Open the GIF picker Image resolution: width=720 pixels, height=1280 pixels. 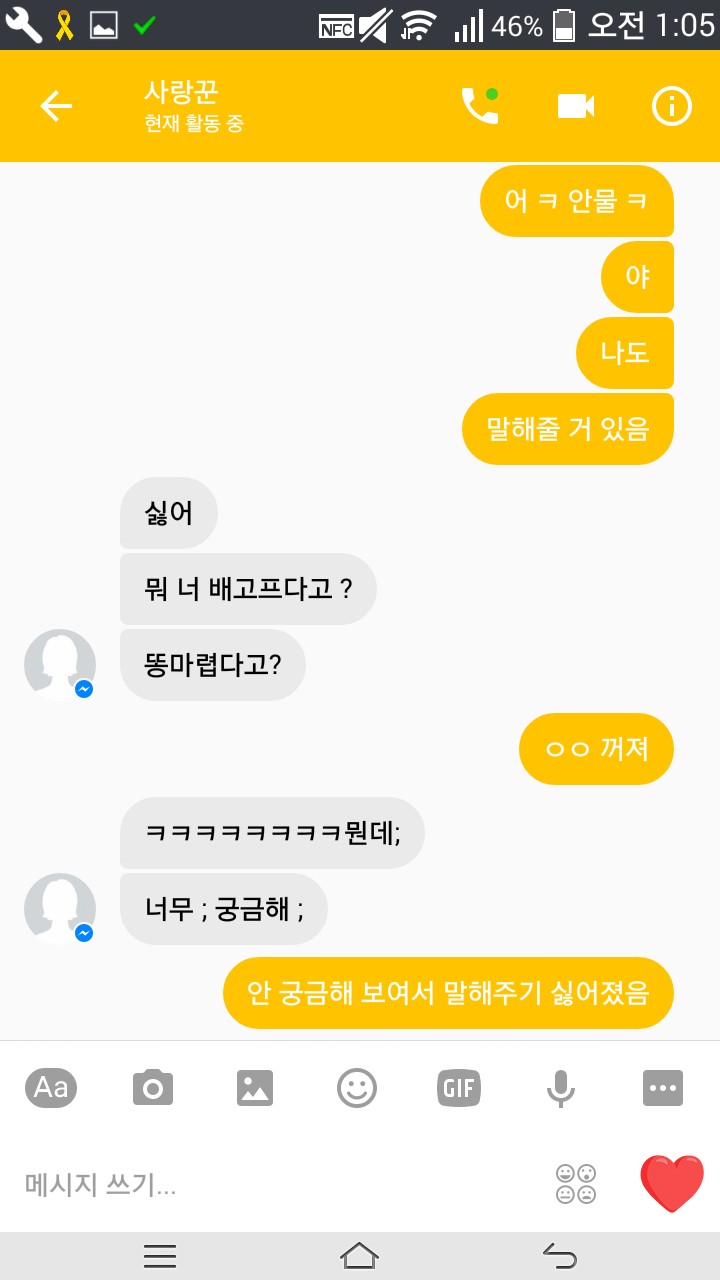click(459, 1088)
